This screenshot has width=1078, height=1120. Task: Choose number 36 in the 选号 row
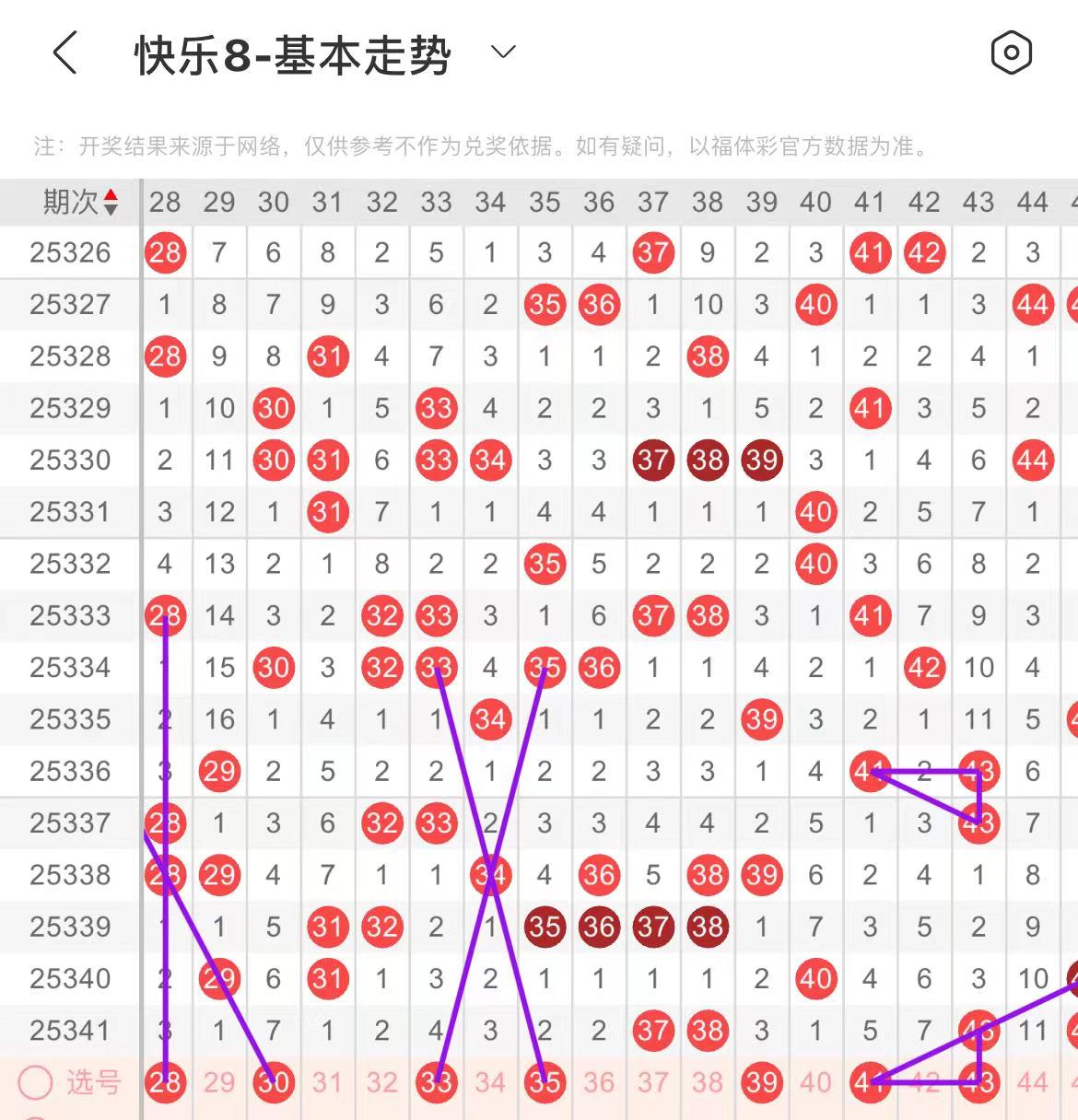599,1082
